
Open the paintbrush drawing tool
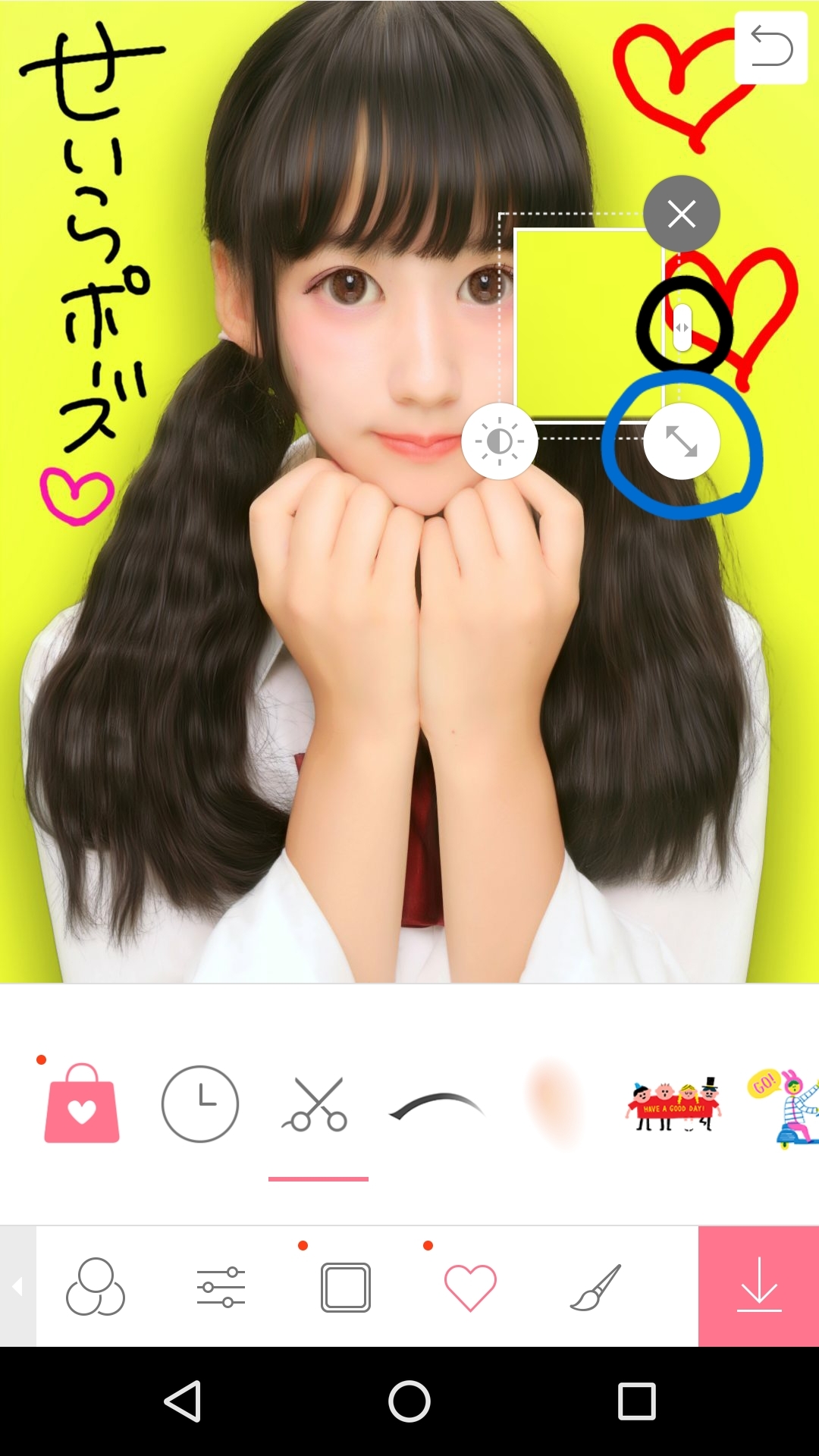595,1287
